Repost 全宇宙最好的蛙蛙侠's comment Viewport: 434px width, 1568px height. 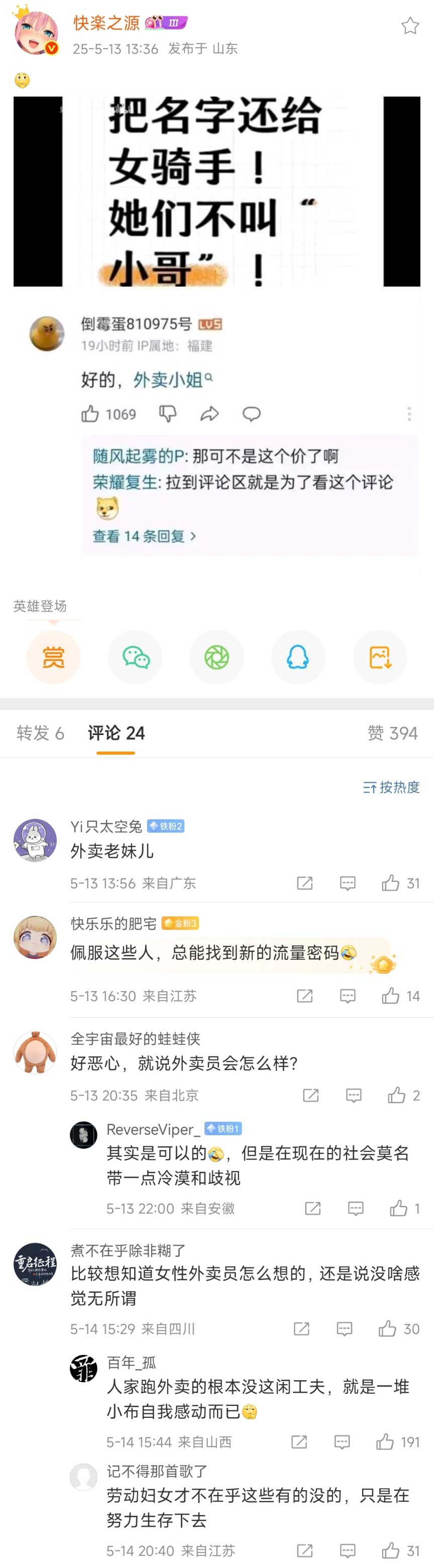point(310,1095)
